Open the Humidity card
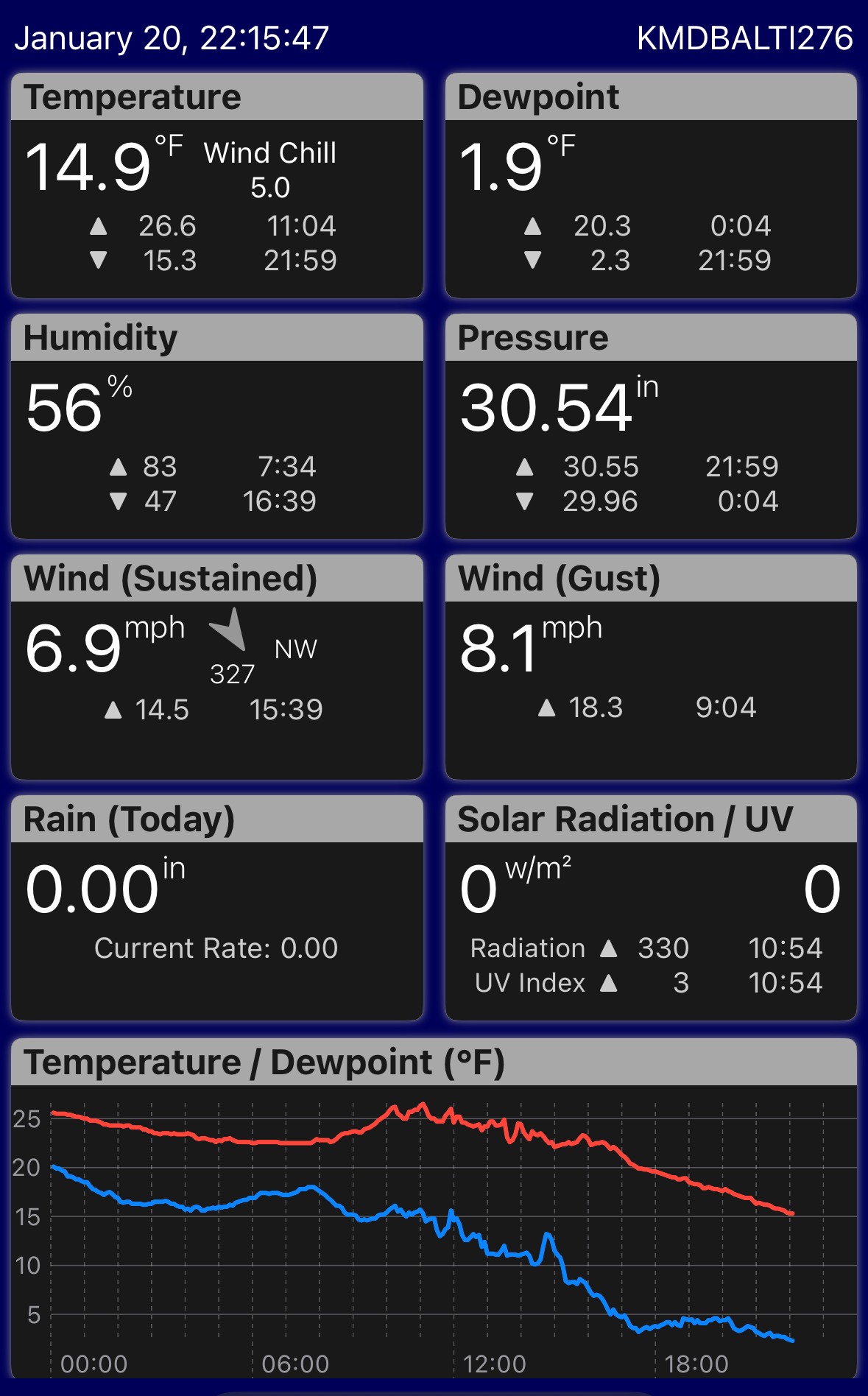The image size is (868, 1396). tap(217, 426)
